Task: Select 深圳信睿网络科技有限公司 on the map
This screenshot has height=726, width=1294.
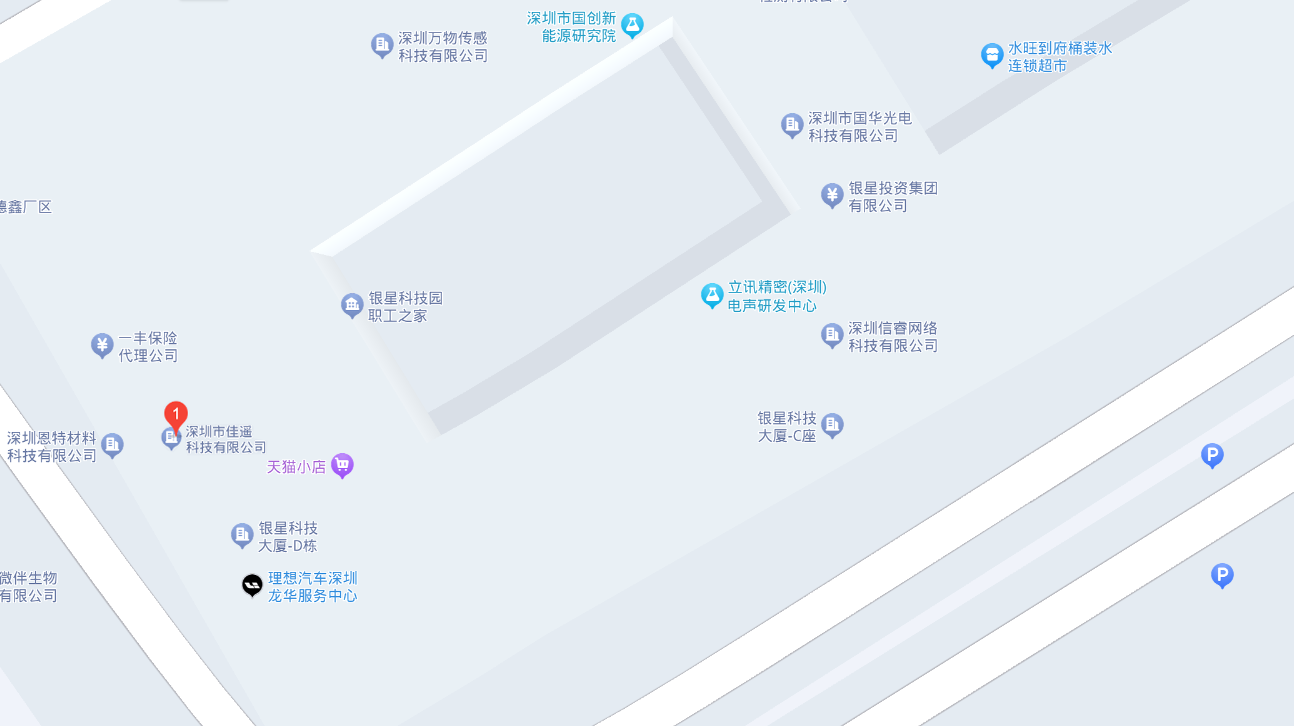Action: 832,335
